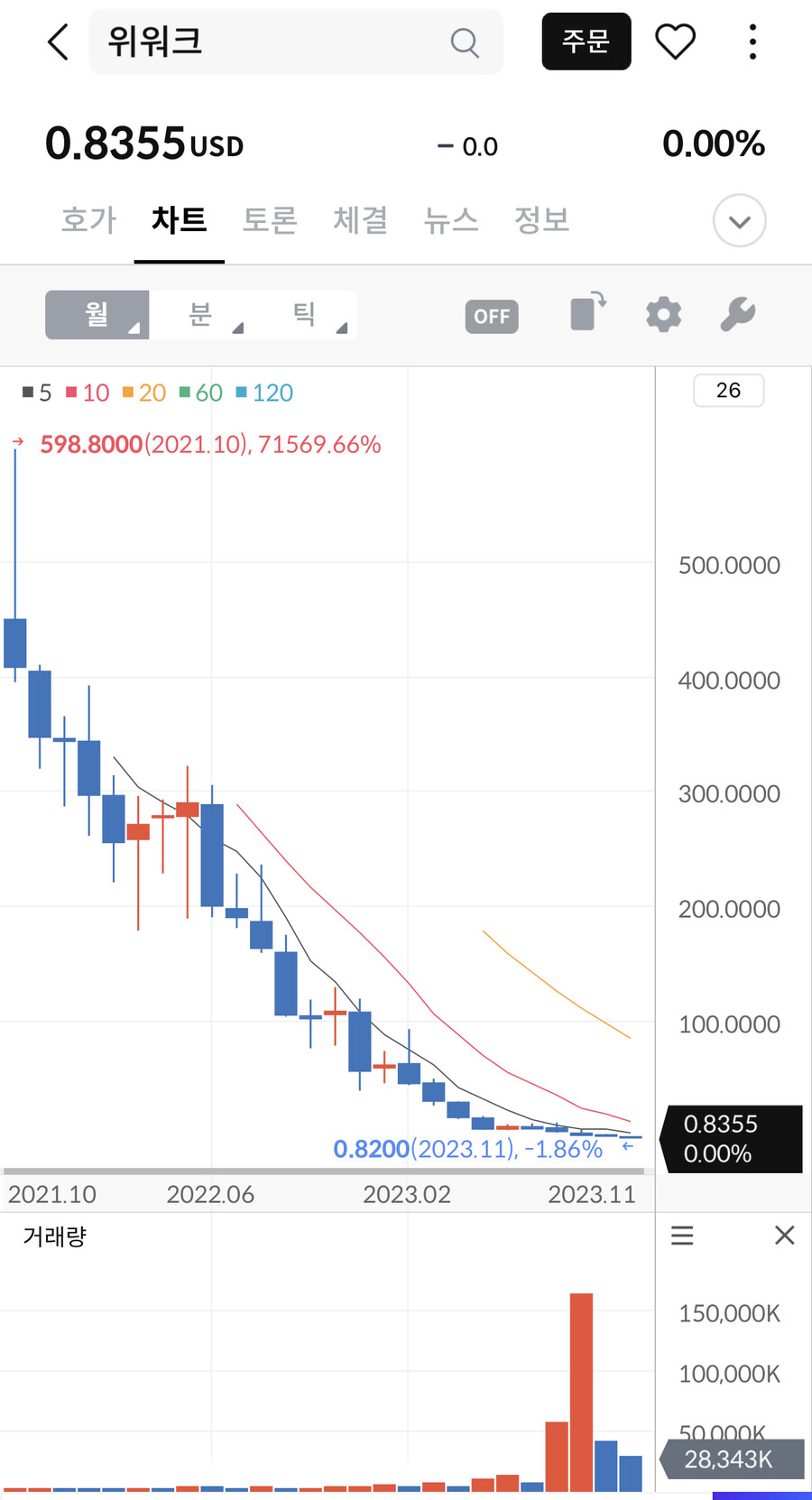Image resolution: width=812 pixels, height=1500 pixels.
Task: Close the 거래량 volume panel
Action: (784, 1236)
